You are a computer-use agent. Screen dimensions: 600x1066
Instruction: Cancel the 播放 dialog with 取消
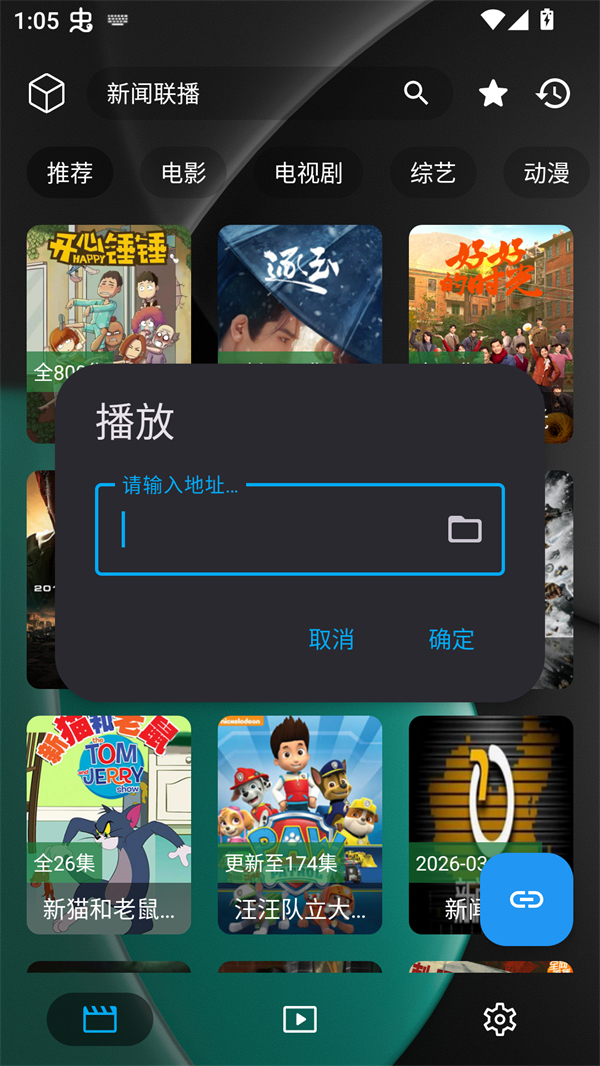click(x=331, y=639)
